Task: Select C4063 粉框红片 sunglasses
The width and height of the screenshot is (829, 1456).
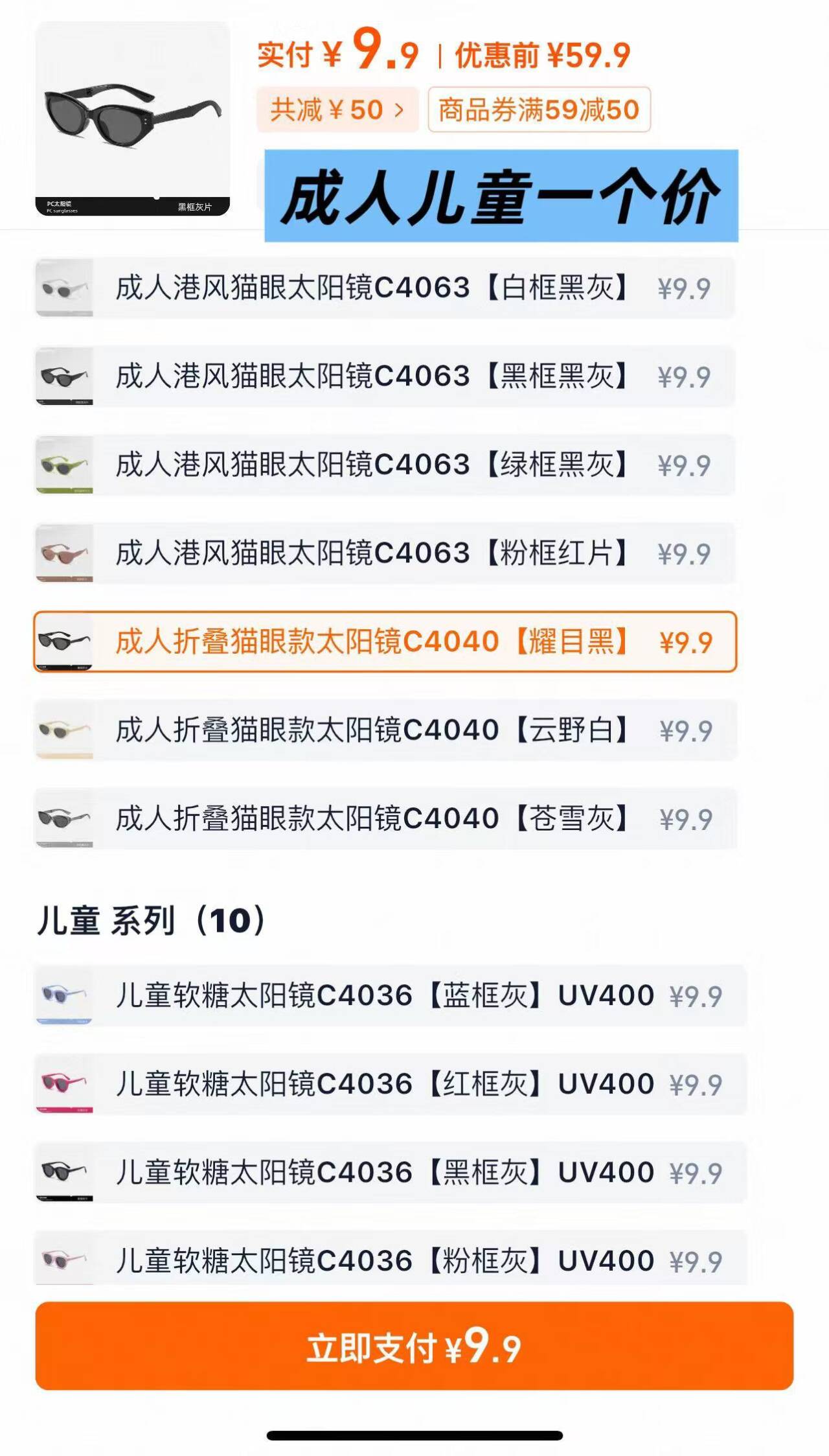Action: coord(385,553)
